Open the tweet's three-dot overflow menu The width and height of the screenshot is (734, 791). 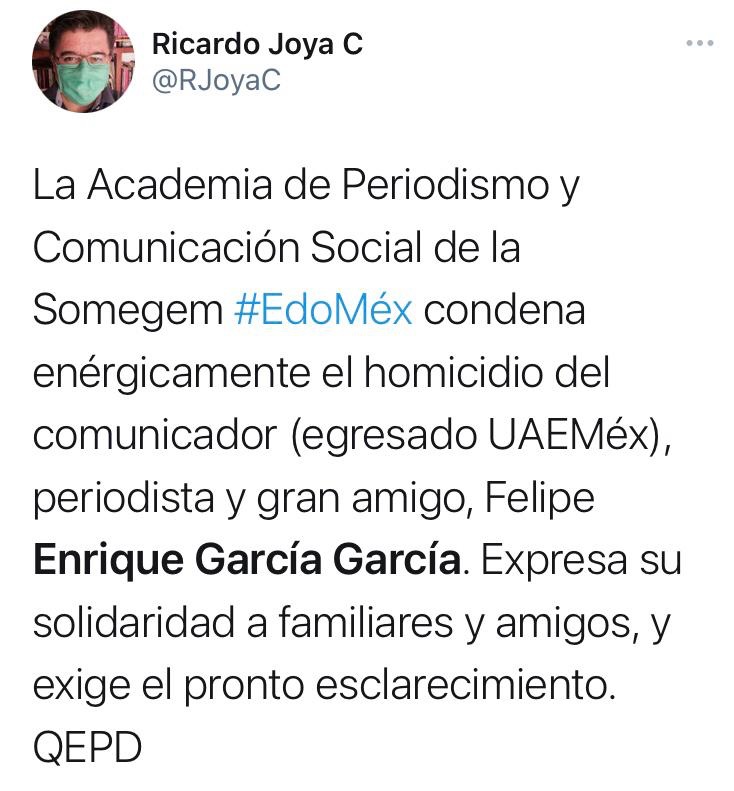click(699, 43)
